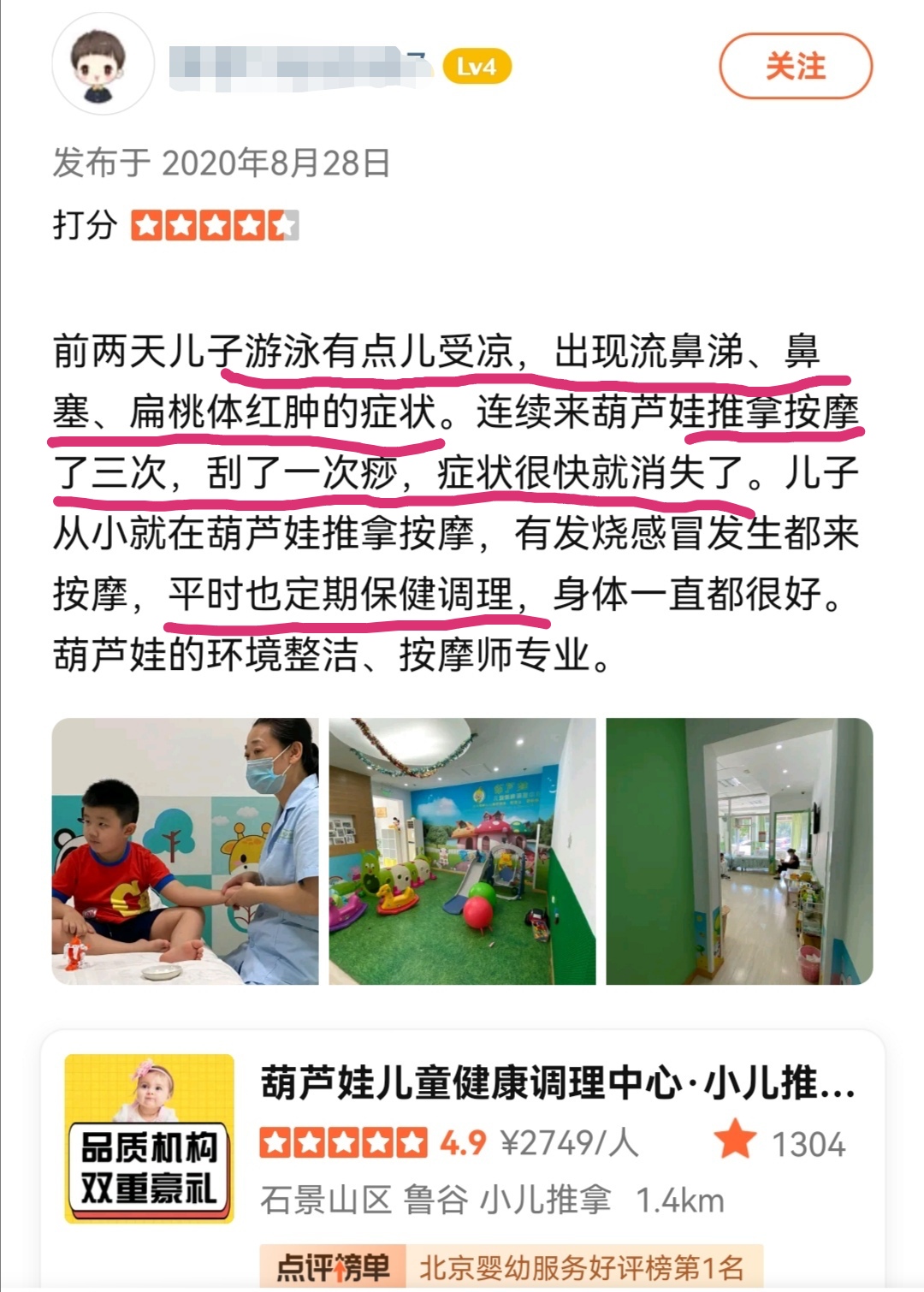Open 北京婴幼服务好评榜 ranking link
924x1292 pixels.
pos(580,1267)
